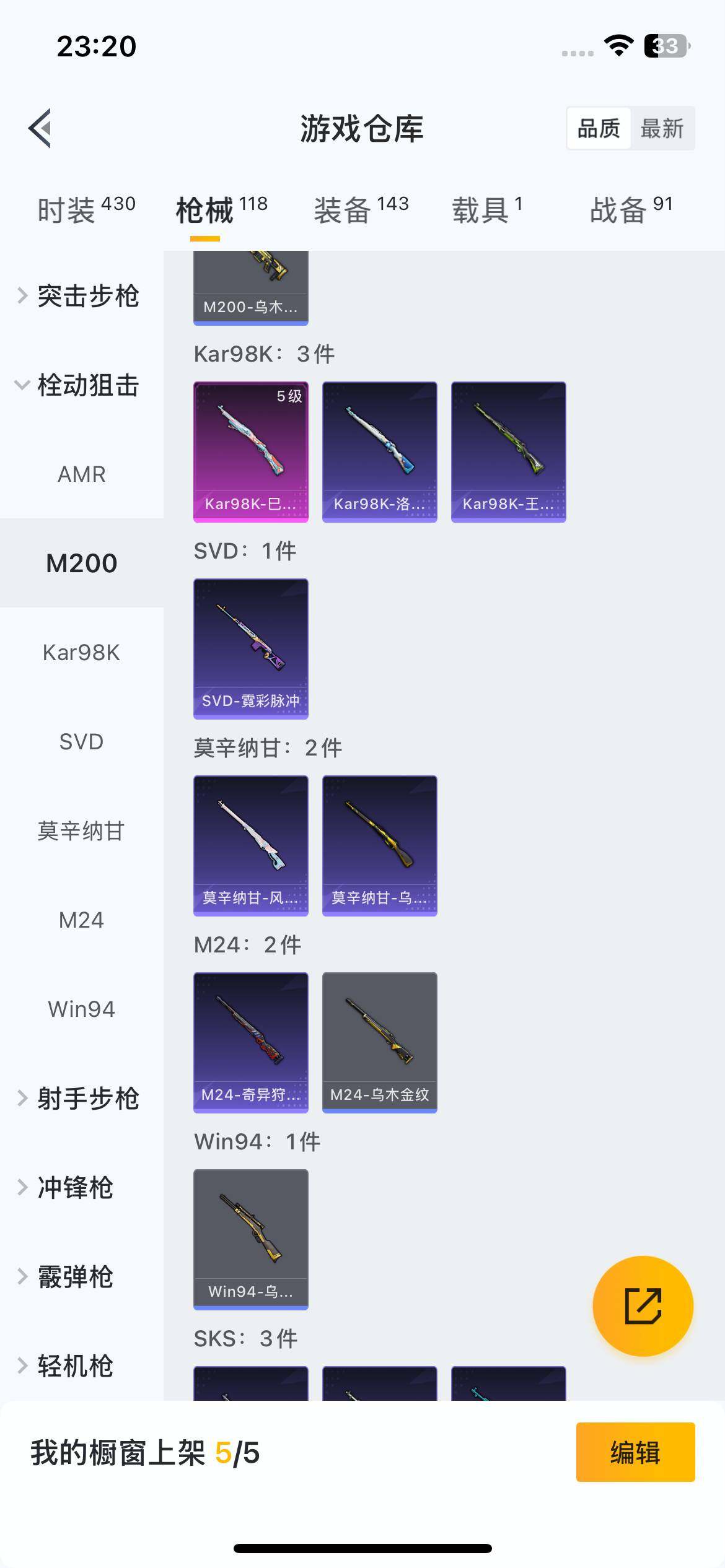The width and height of the screenshot is (725, 1568).
Task: Open the level 5 Kar98K skin
Action: tap(251, 451)
